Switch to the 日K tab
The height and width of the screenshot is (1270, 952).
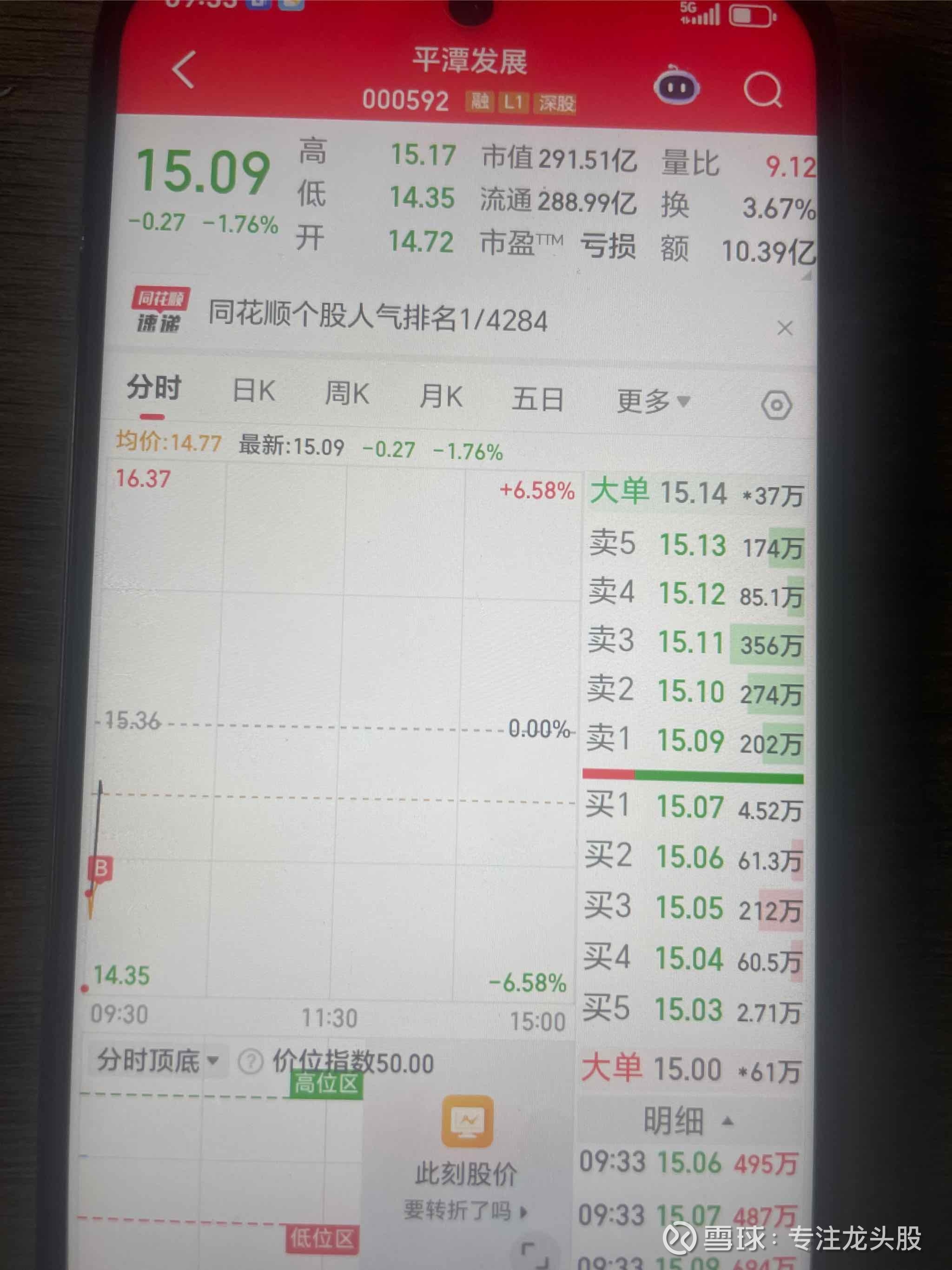click(254, 392)
